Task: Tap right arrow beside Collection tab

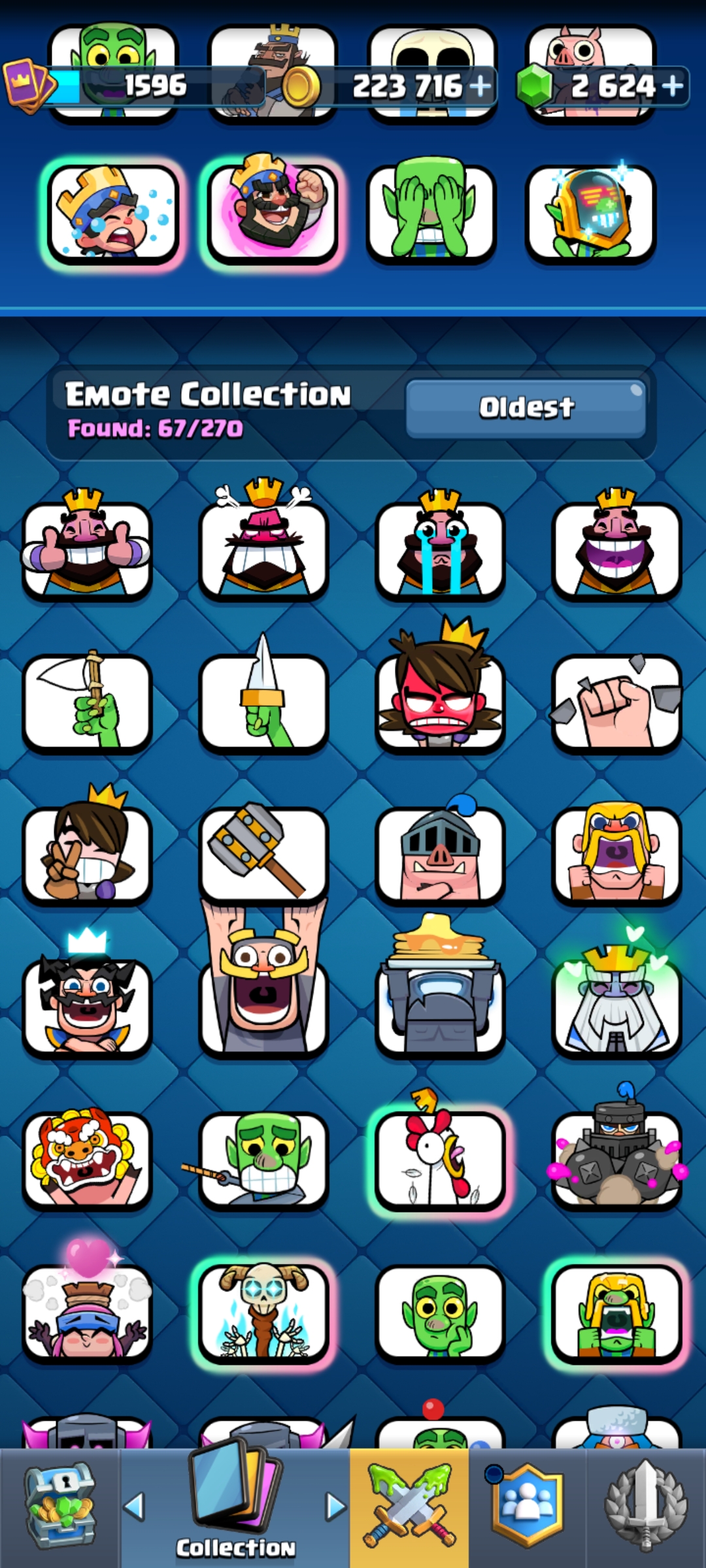Action: click(x=336, y=1506)
